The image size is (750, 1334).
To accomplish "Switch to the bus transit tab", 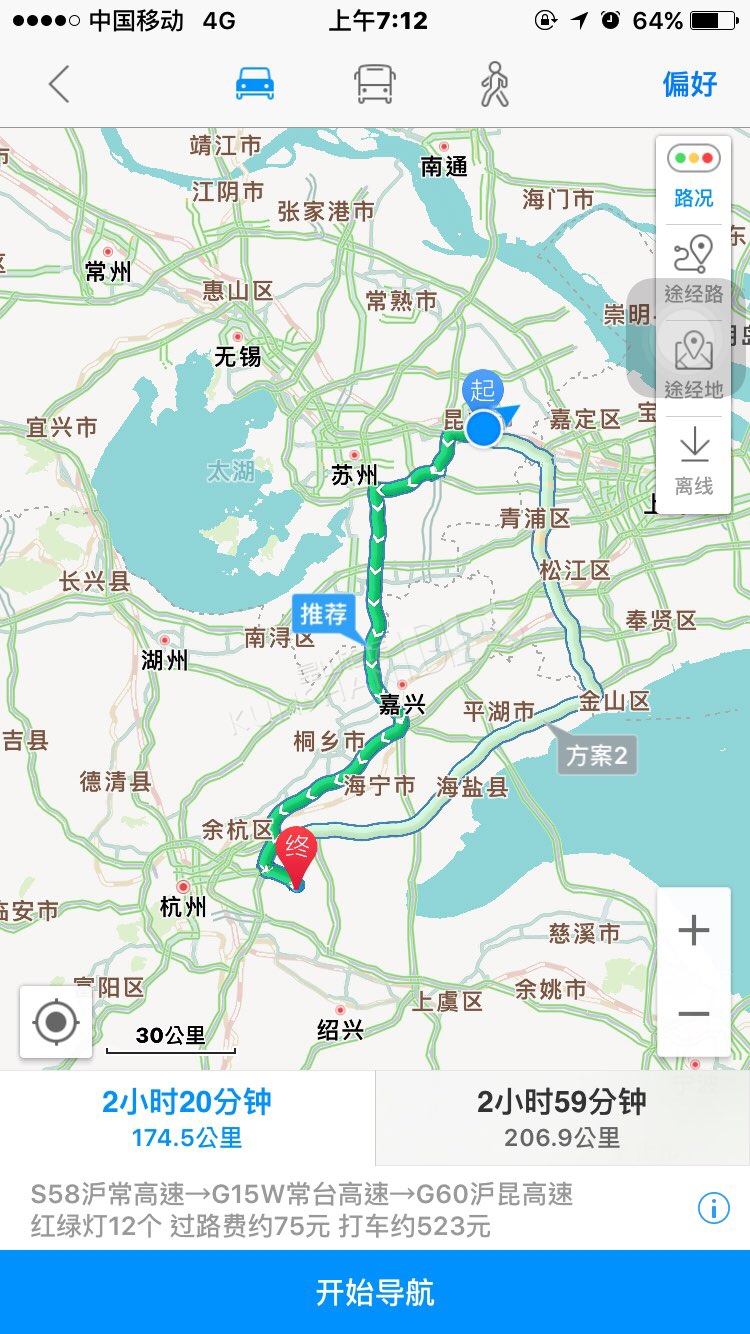I will coord(374,84).
